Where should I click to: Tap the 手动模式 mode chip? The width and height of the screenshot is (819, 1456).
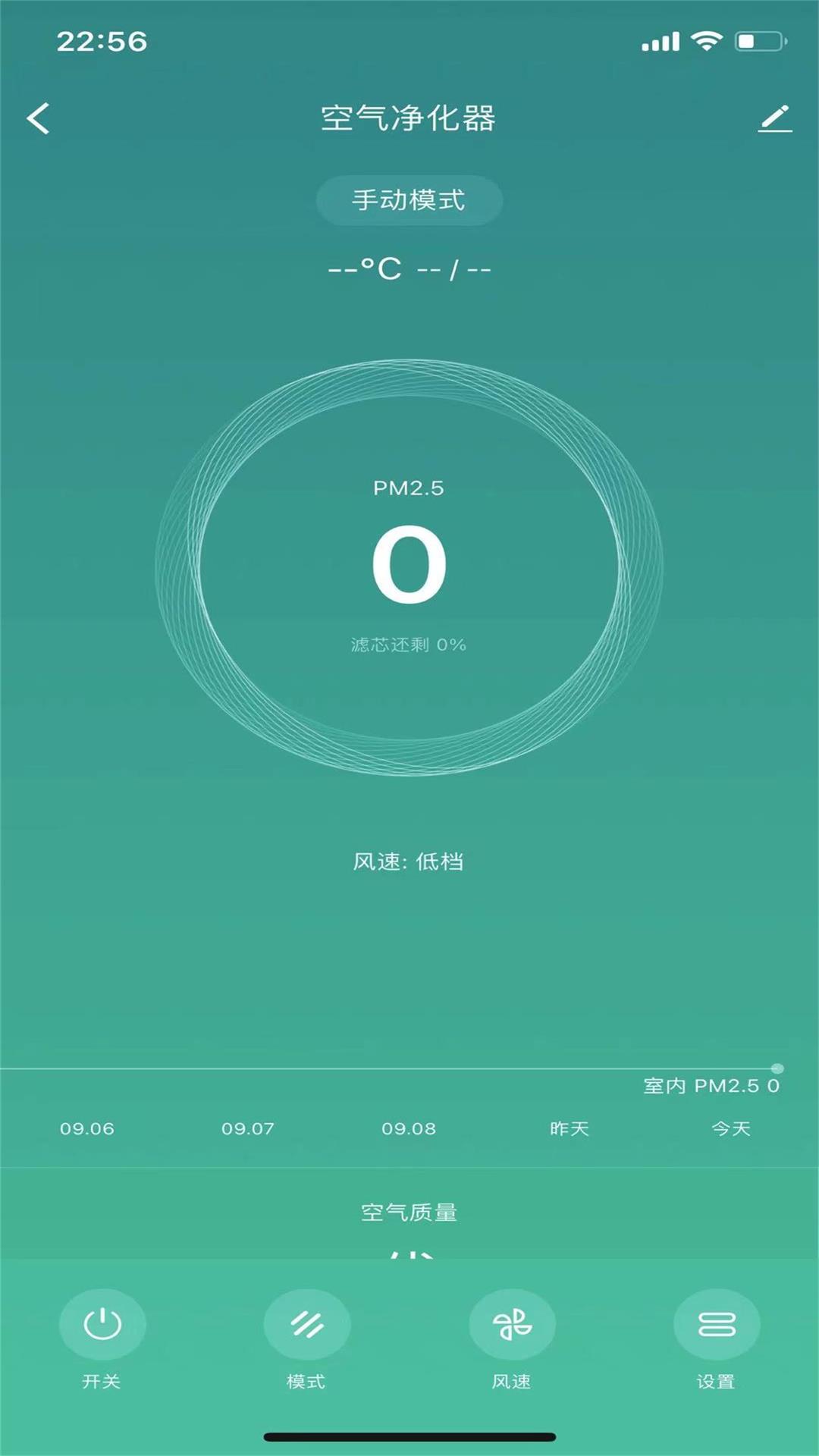(409, 200)
